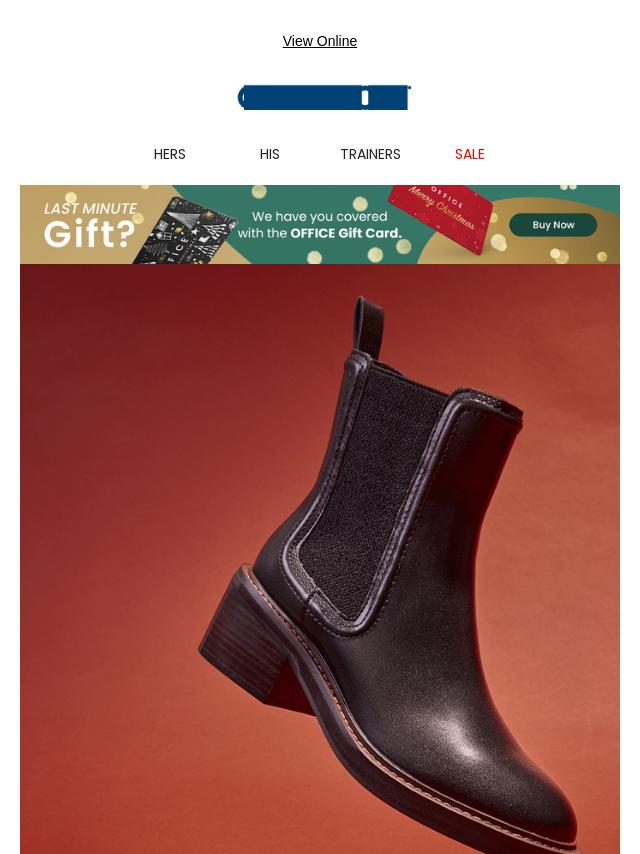Go to the HERS section
Image resolution: width=640 pixels, height=854 pixels.
tap(170, 154)
